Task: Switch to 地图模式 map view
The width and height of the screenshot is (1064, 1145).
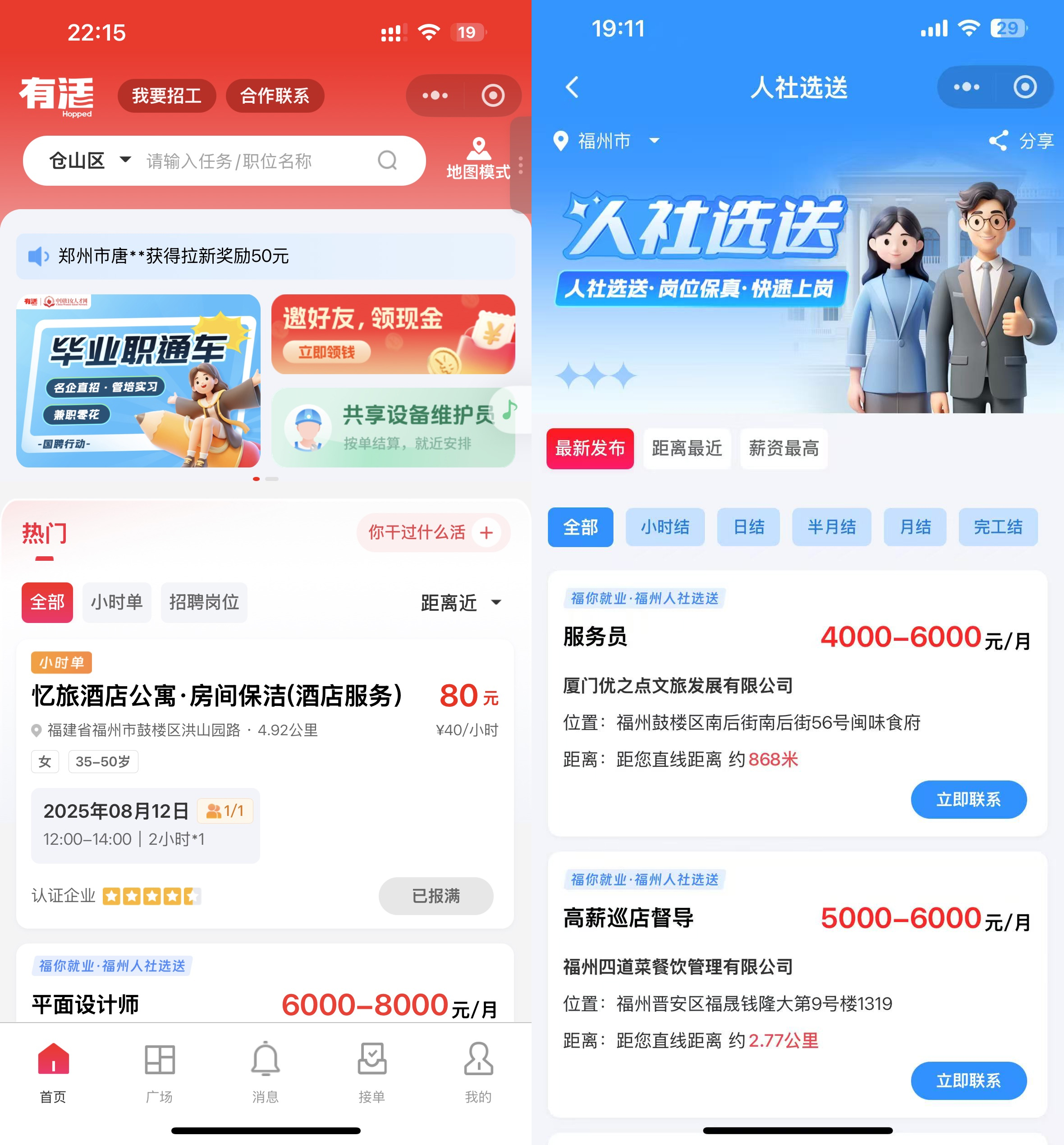Action: pyautogui.click(x=478, y=159)
